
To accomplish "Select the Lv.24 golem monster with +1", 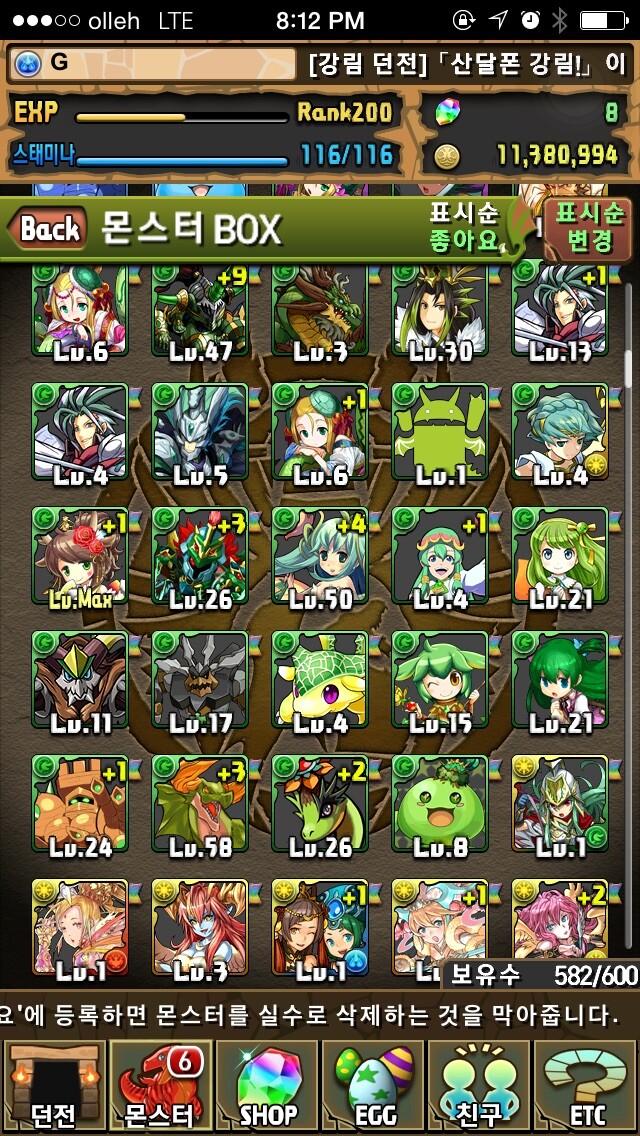I will tap(80, 805).
